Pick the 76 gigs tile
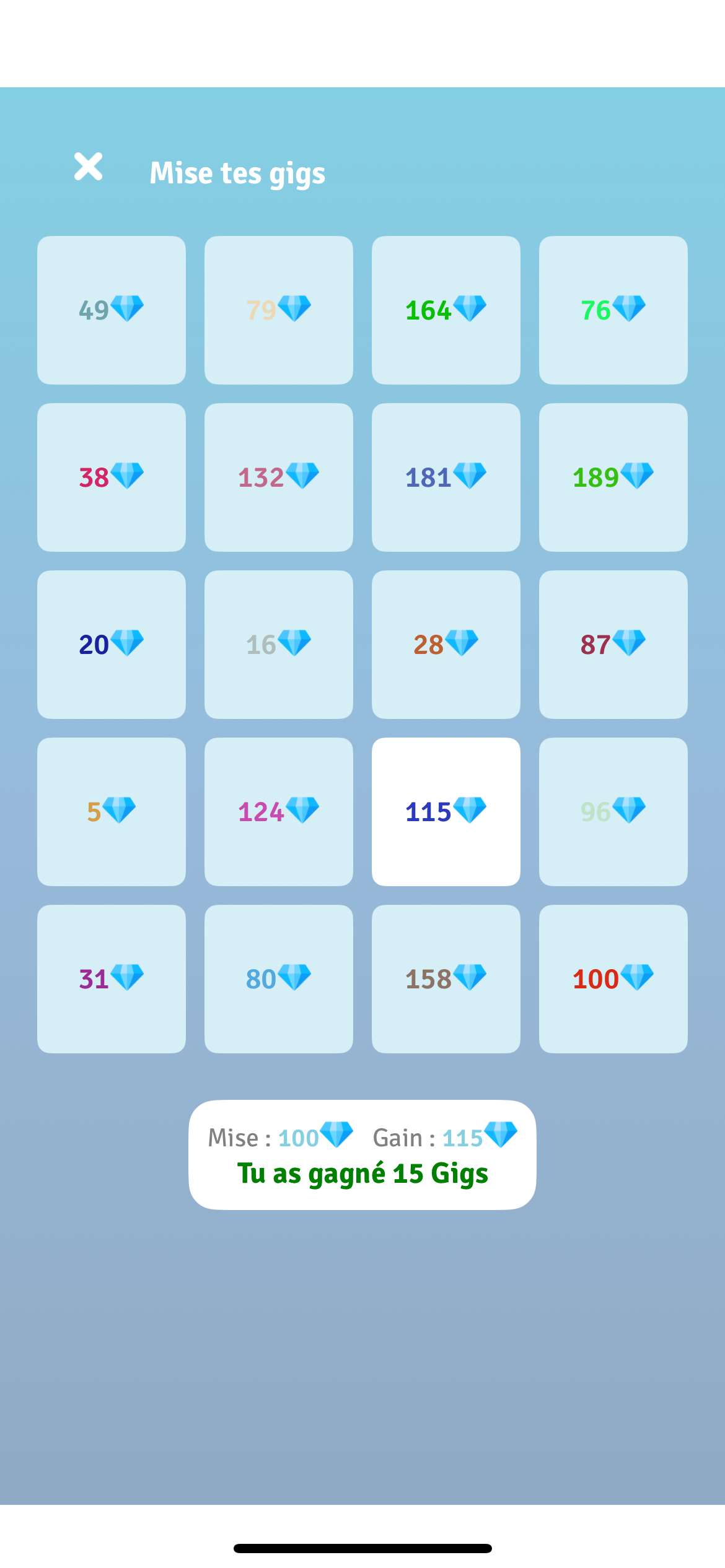The image size is (725, 1568). [613, 310]
